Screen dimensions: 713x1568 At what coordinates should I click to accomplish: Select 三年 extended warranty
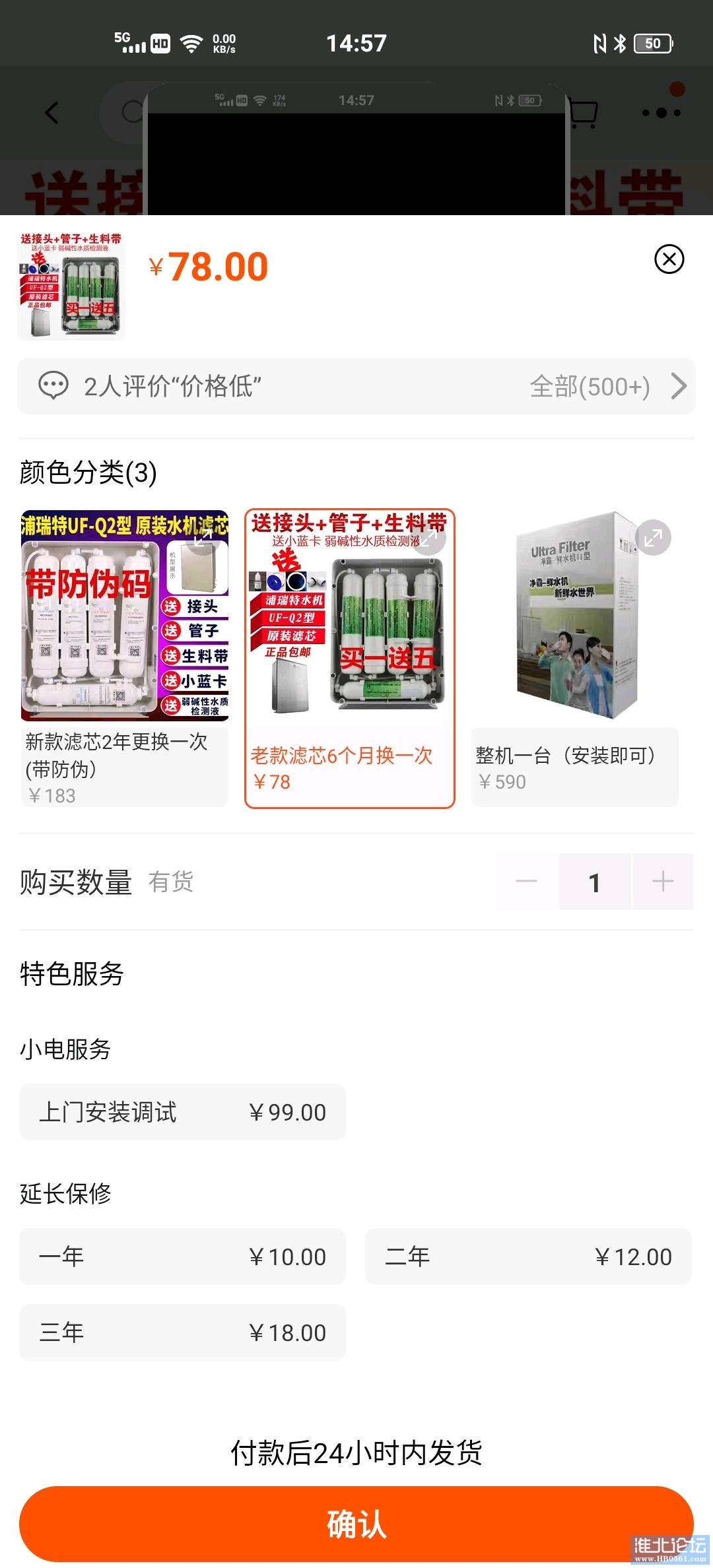click(182, 1332)
